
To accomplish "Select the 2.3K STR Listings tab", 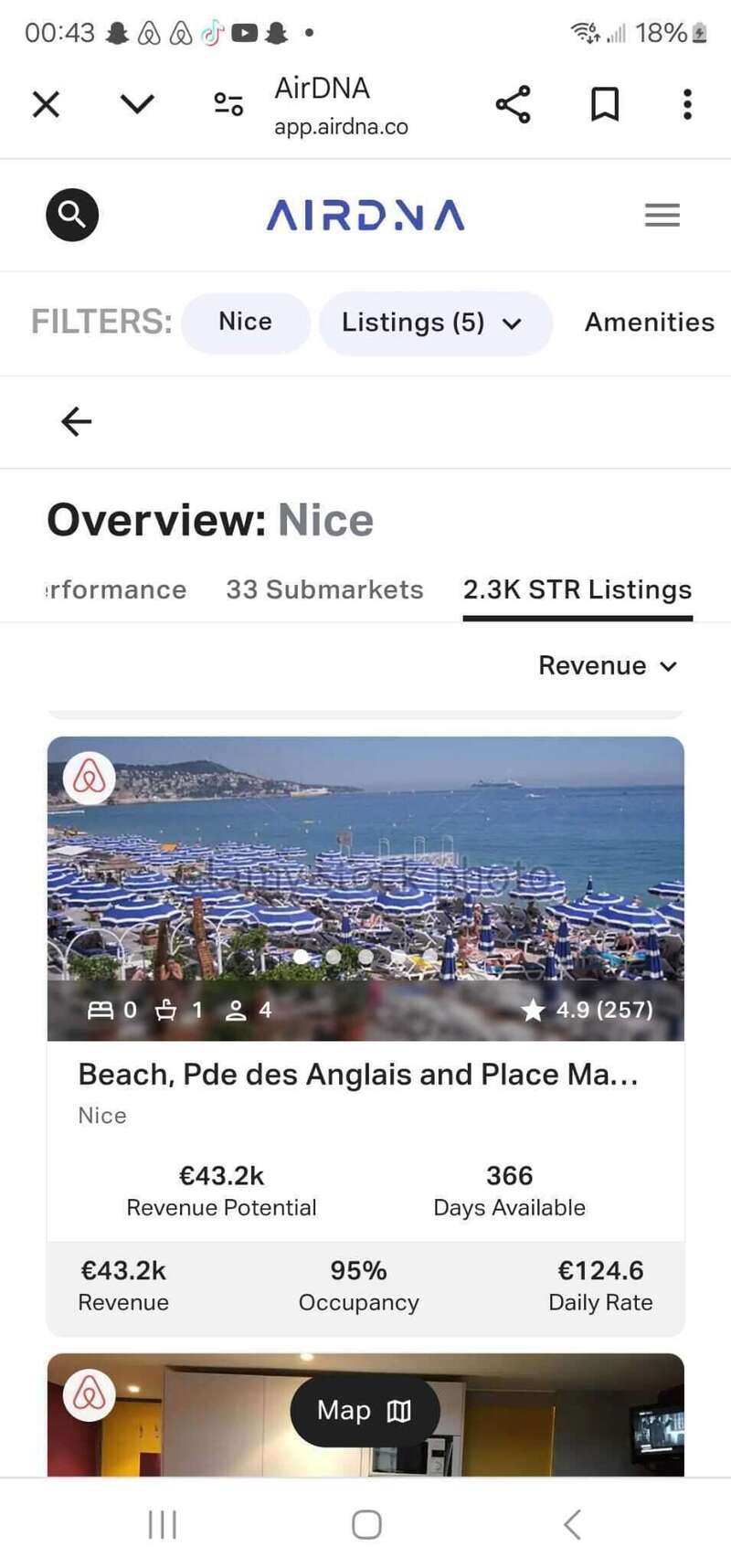I will click(577, 590).
